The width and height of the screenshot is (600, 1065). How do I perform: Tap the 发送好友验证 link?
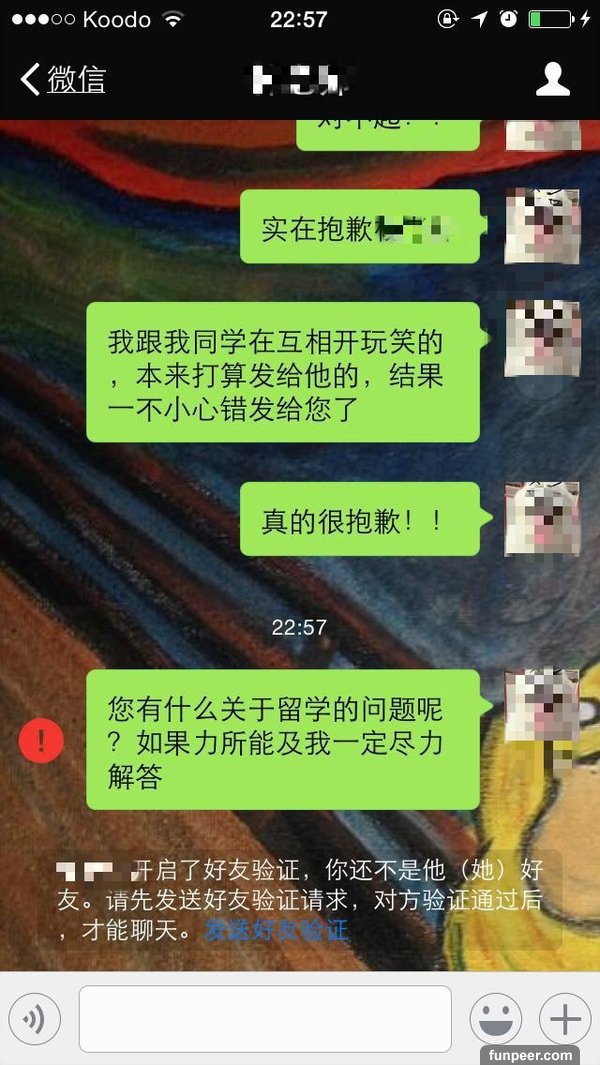tap(277, 930)
